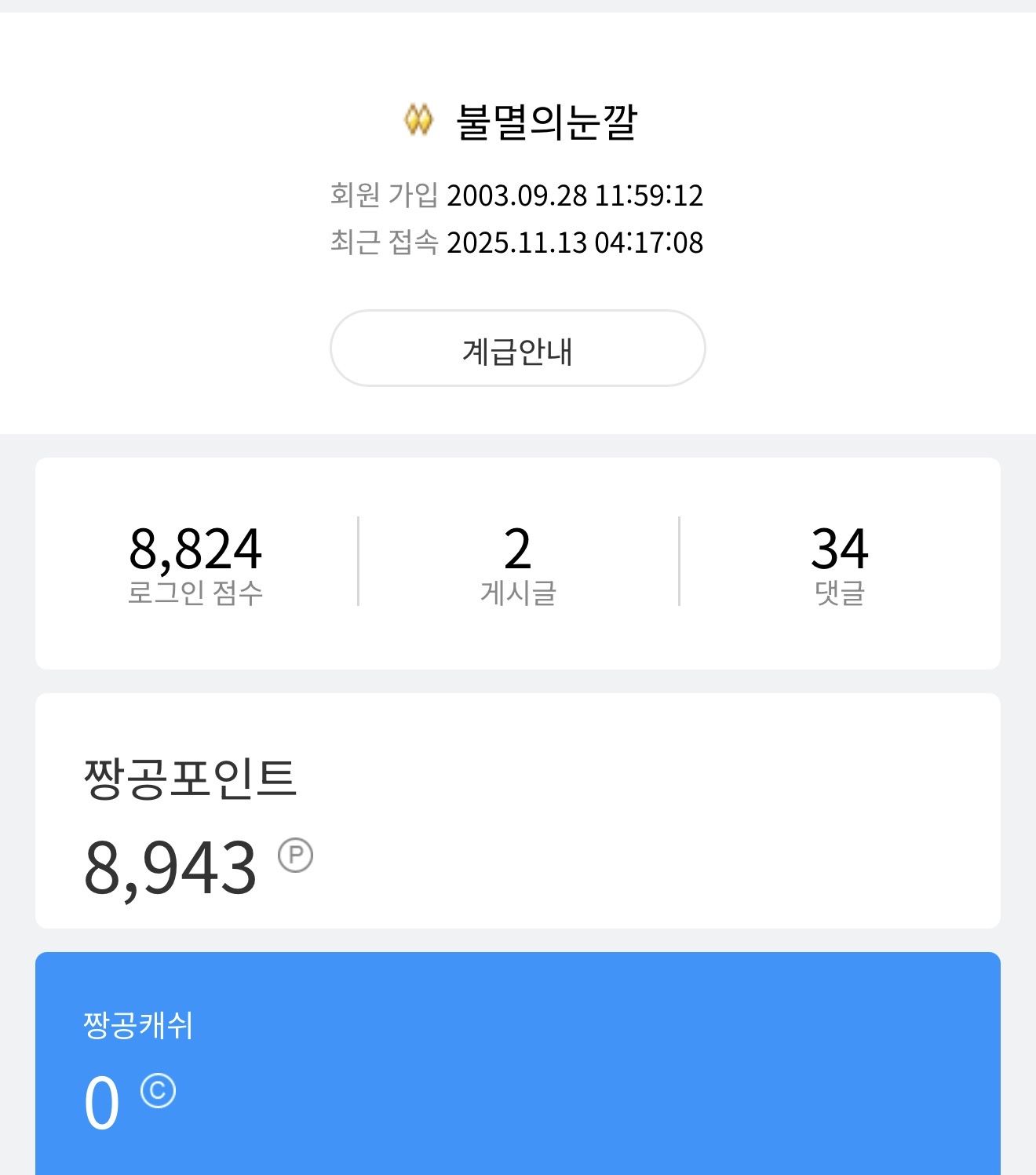This screenshot has height=1175, width=1036.
Task: View my 게시글 posts count
Action: coord(518,564)
